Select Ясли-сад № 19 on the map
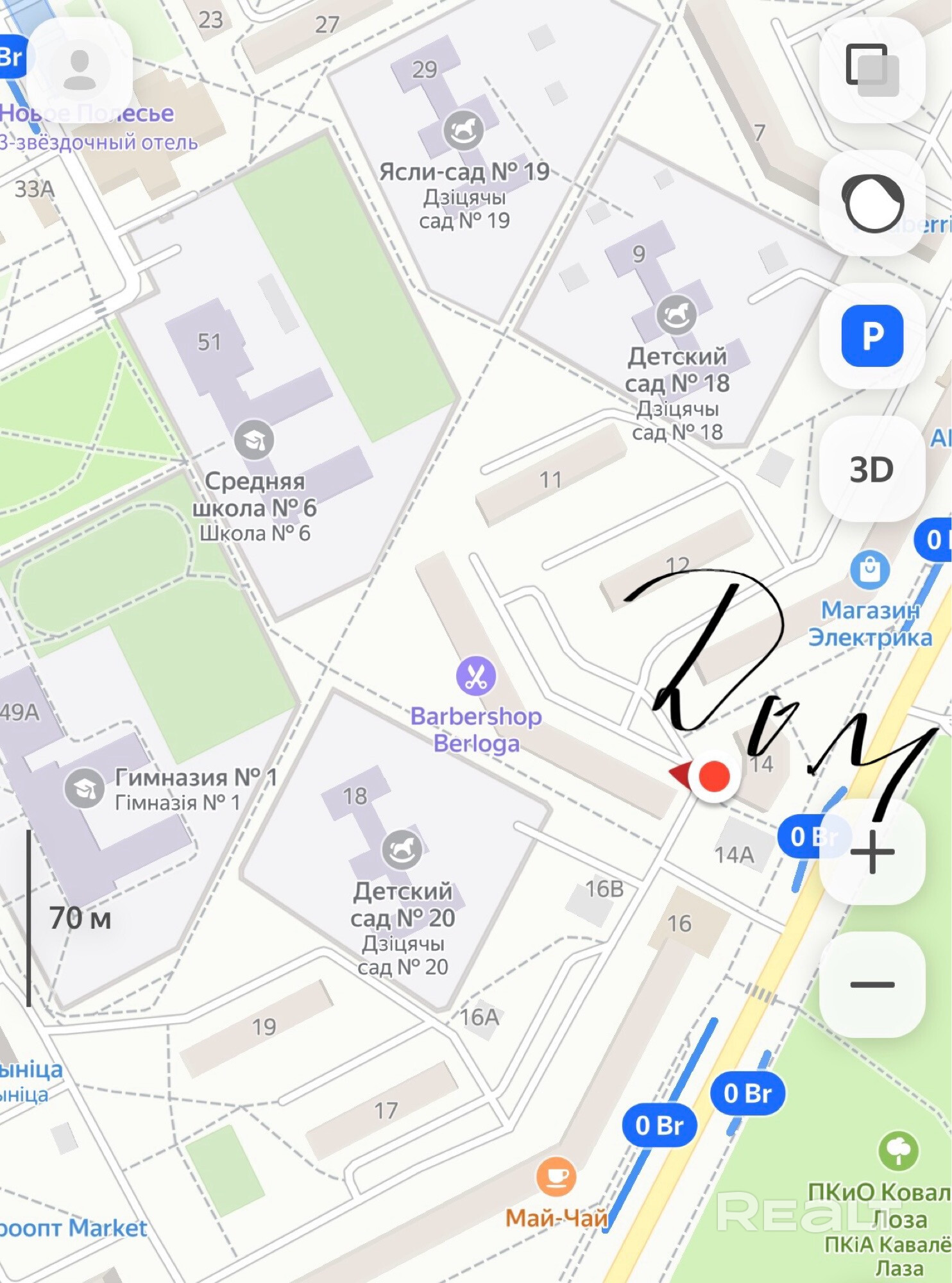The width and height of the screenshot is (952, 1283). [463, 131]
